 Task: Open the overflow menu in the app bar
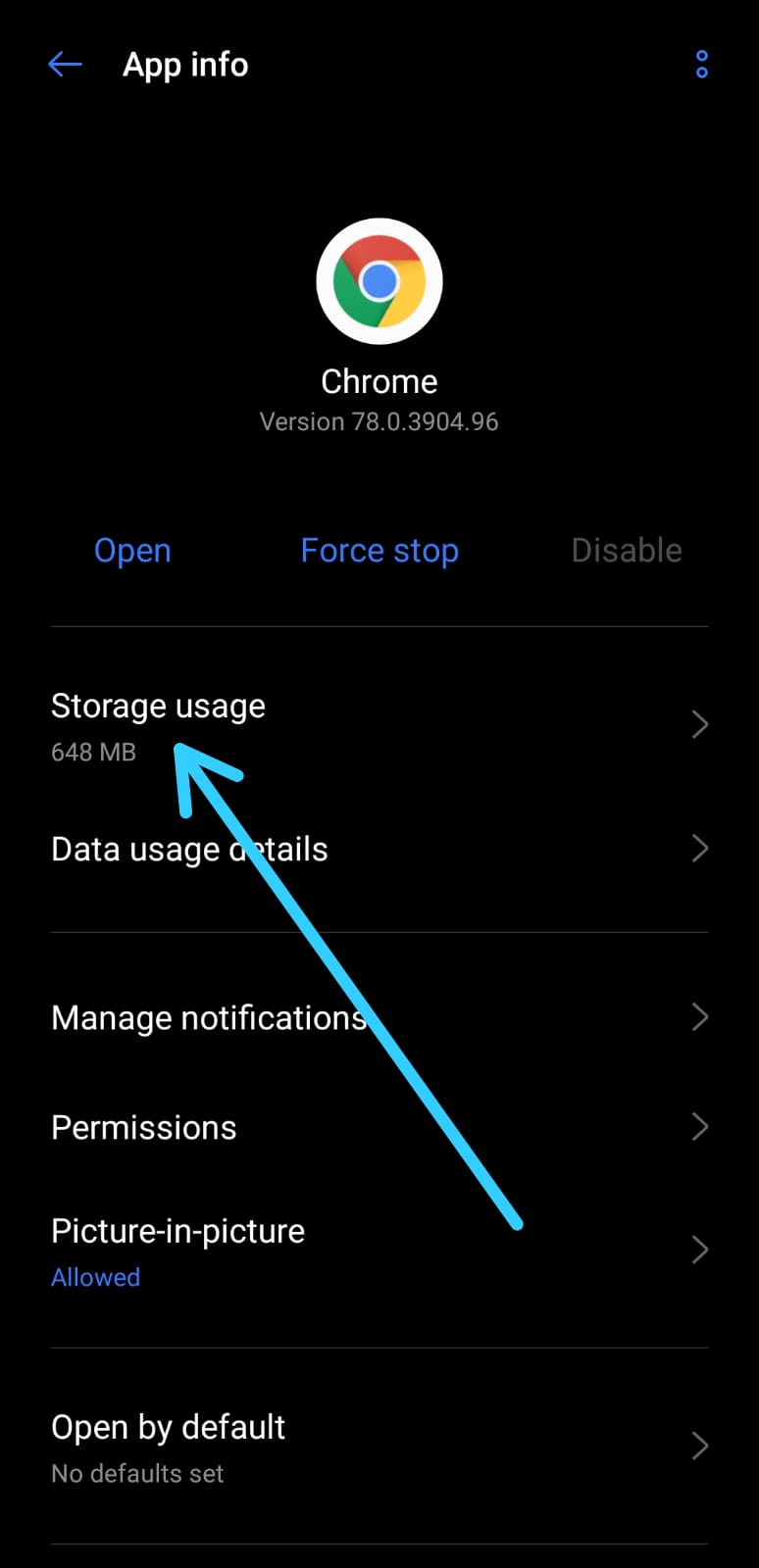(701, 65)
